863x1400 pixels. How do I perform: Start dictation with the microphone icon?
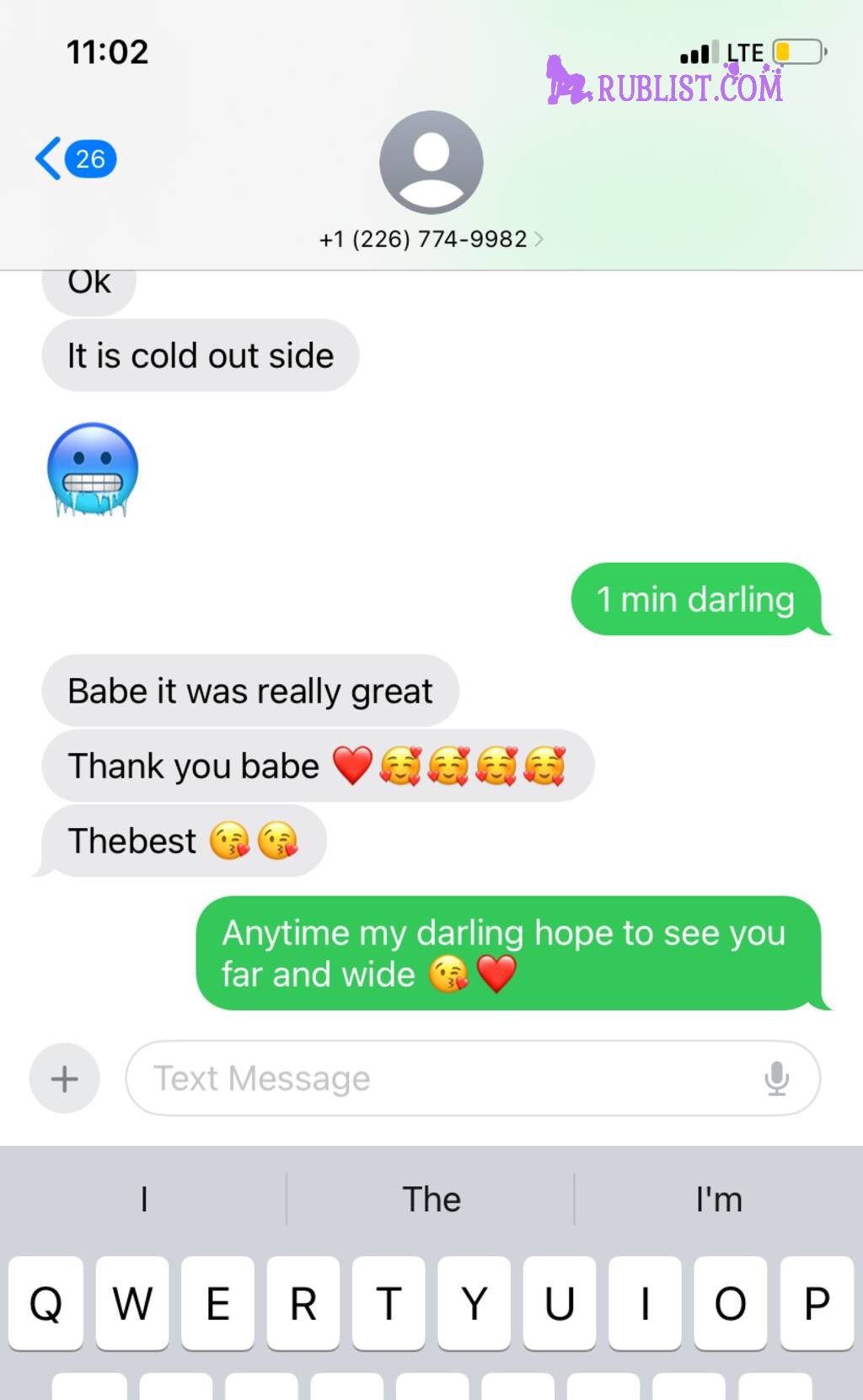[776, 1078]
